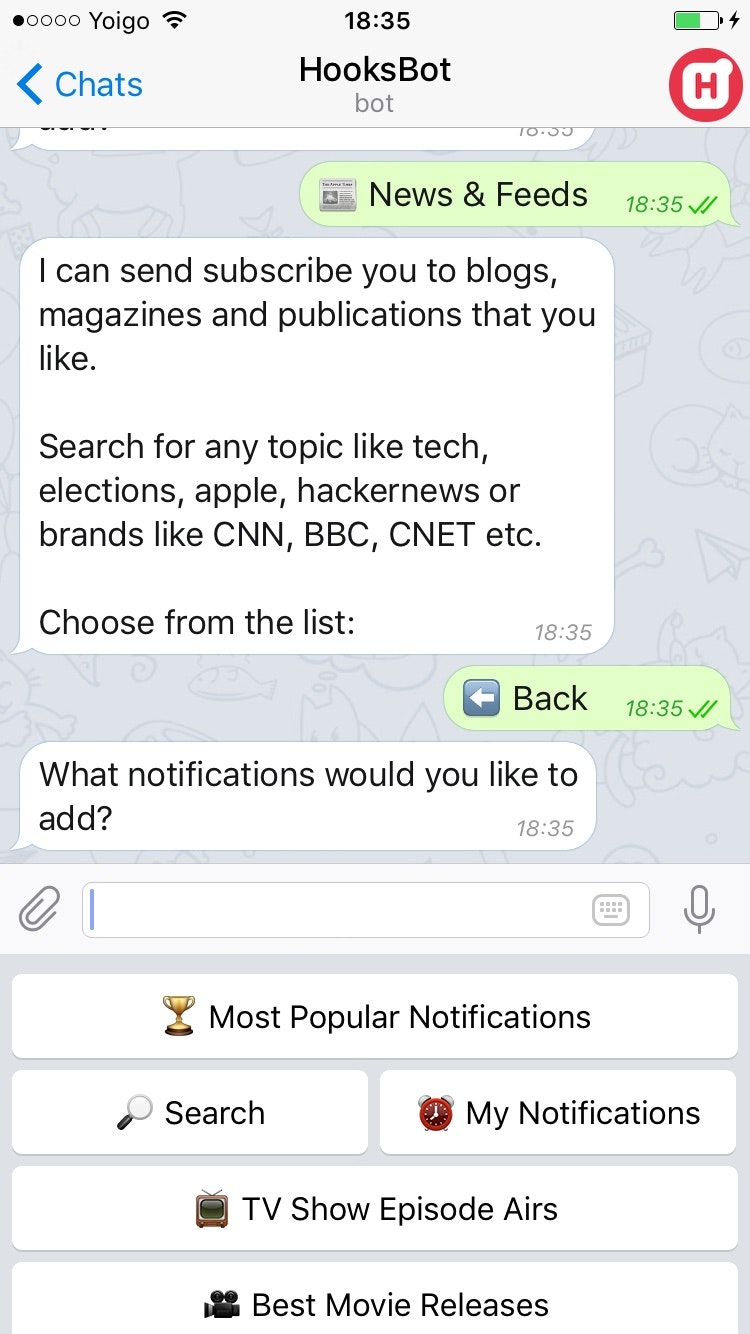Viewport: 750px width, 1334px height.
Task: Toggle the bot keyboard icon
Action: tap(610, 909)
